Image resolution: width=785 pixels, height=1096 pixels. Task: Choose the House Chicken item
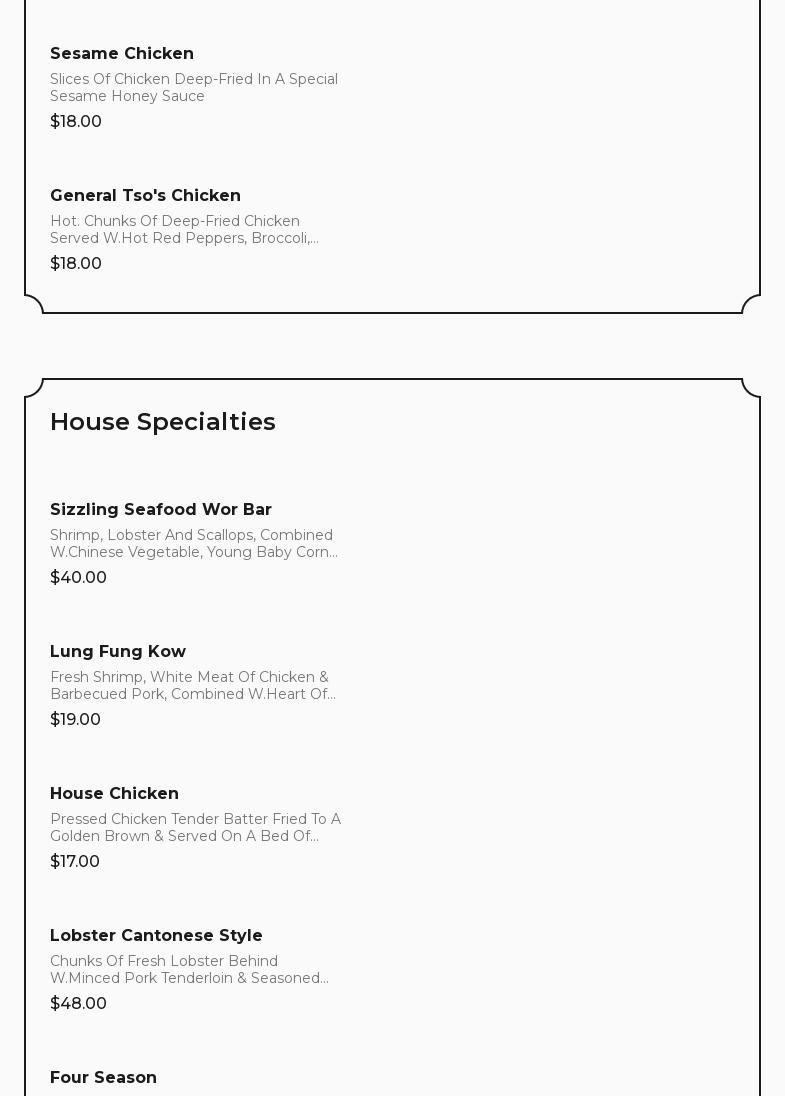(x=114, y=794)
